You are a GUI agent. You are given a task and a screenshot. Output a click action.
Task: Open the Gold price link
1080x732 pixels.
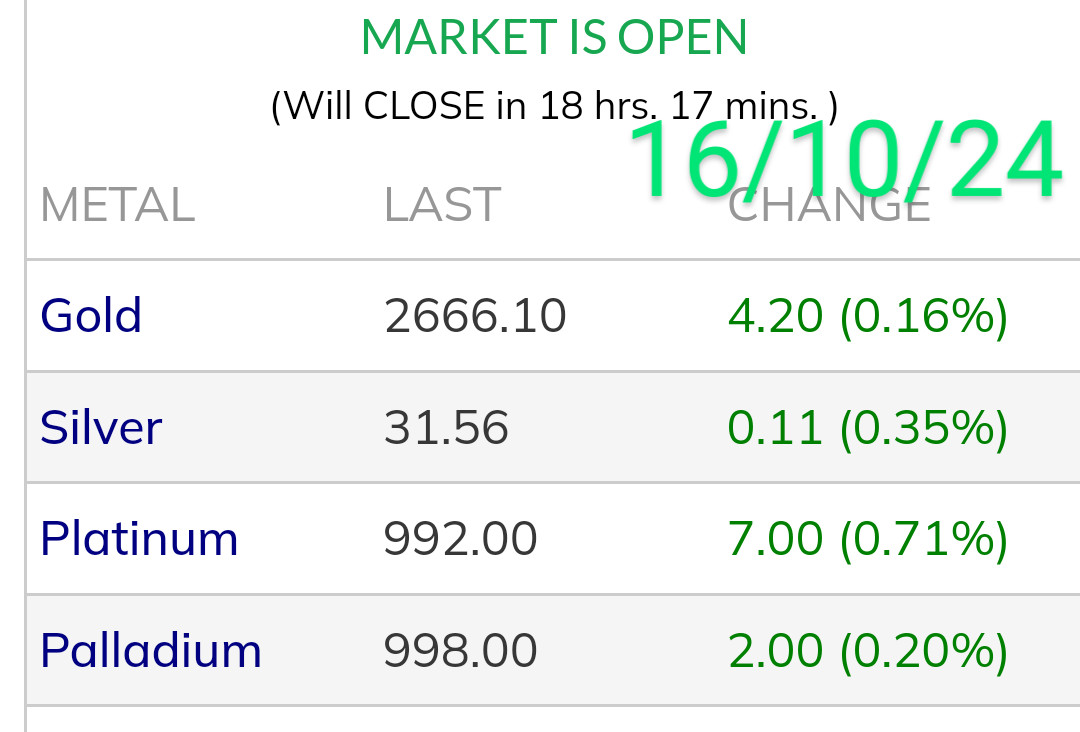pos(91,316)
